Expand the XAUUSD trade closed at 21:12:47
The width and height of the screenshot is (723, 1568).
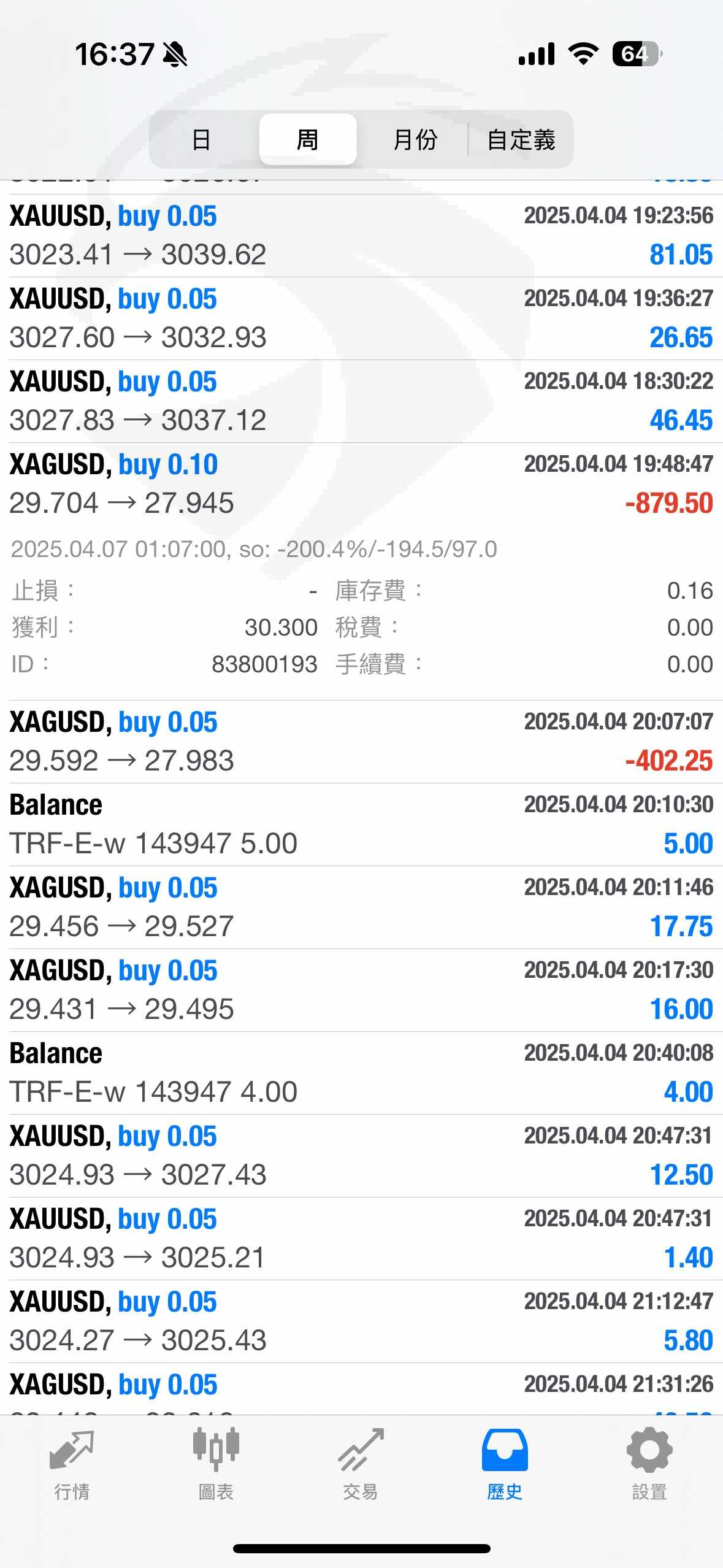(361, 1321)
